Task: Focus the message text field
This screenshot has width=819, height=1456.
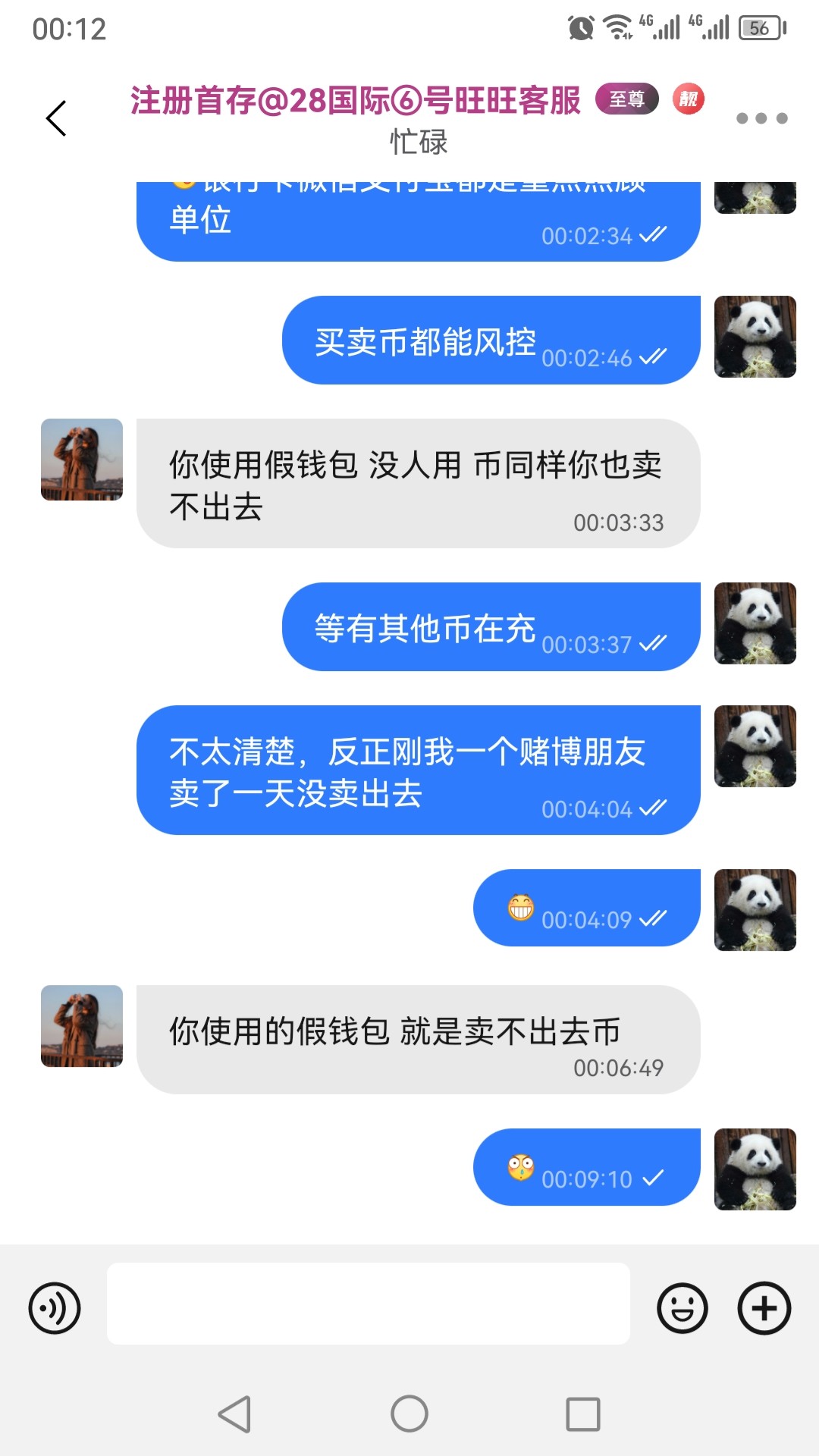Action: pyautogui.click(x=368, y=1304)
